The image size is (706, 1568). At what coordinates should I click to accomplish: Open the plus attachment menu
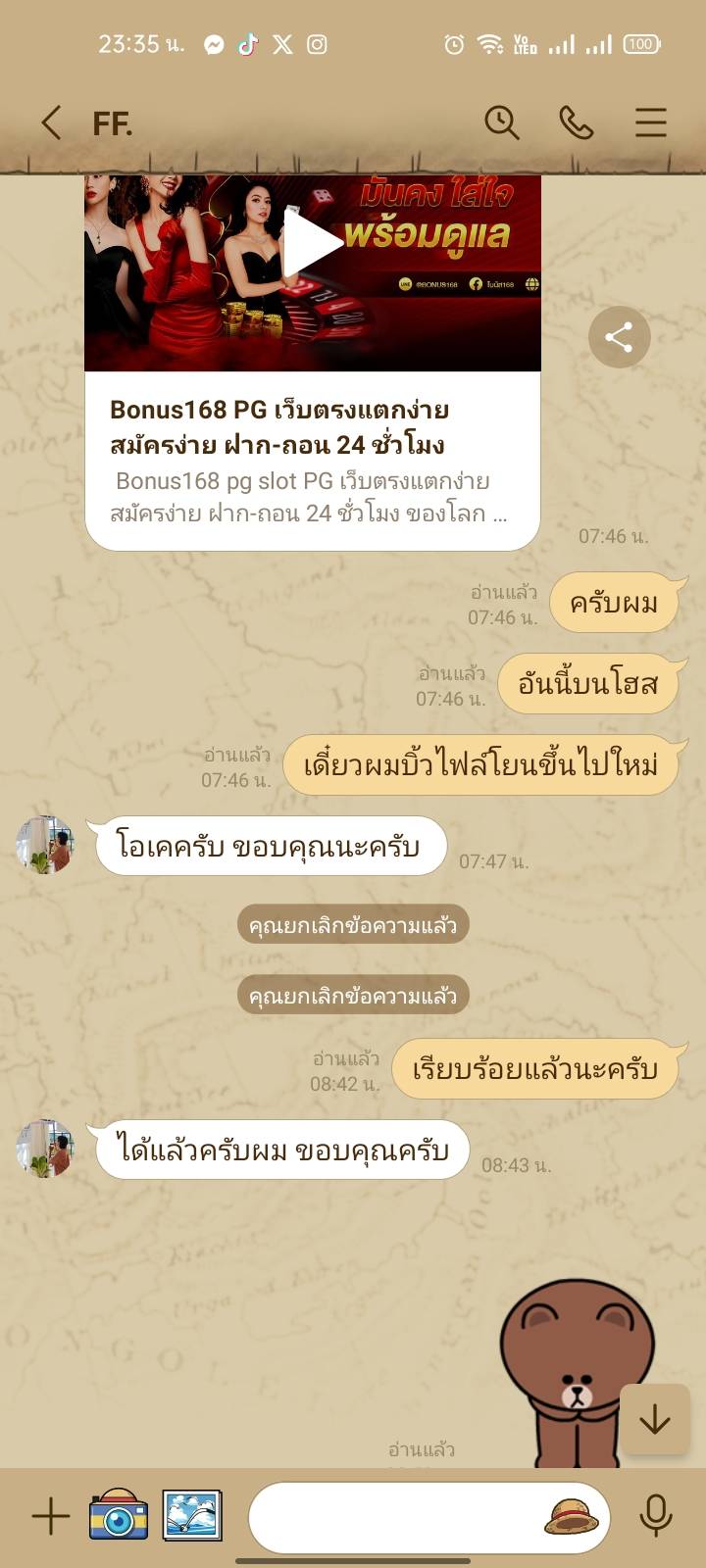(51, 1517)
